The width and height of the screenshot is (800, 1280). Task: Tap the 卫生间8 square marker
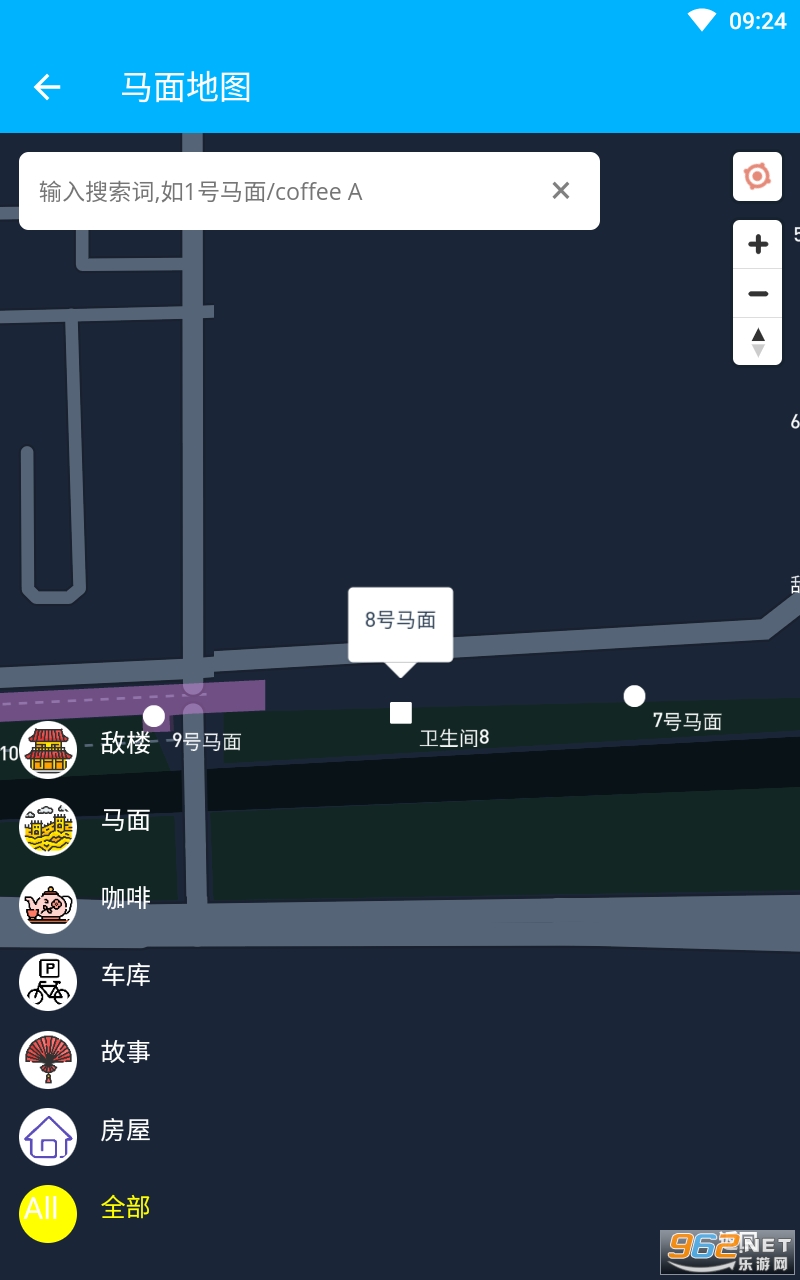[x=401, y=712]
